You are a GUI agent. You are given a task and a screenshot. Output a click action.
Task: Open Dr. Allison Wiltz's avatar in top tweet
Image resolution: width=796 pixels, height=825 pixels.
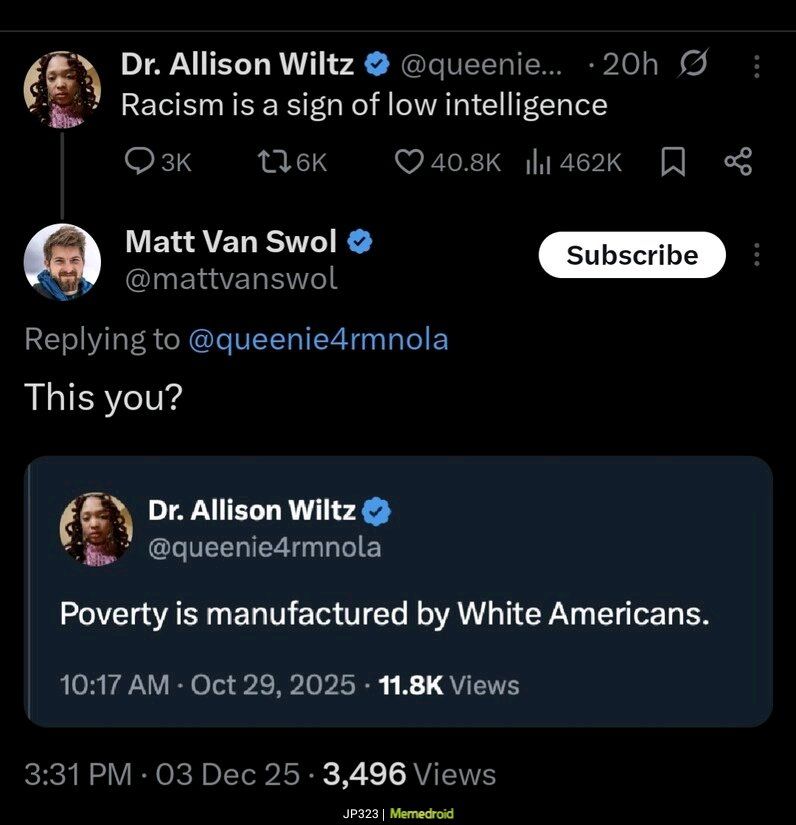[x=62, y=90]
